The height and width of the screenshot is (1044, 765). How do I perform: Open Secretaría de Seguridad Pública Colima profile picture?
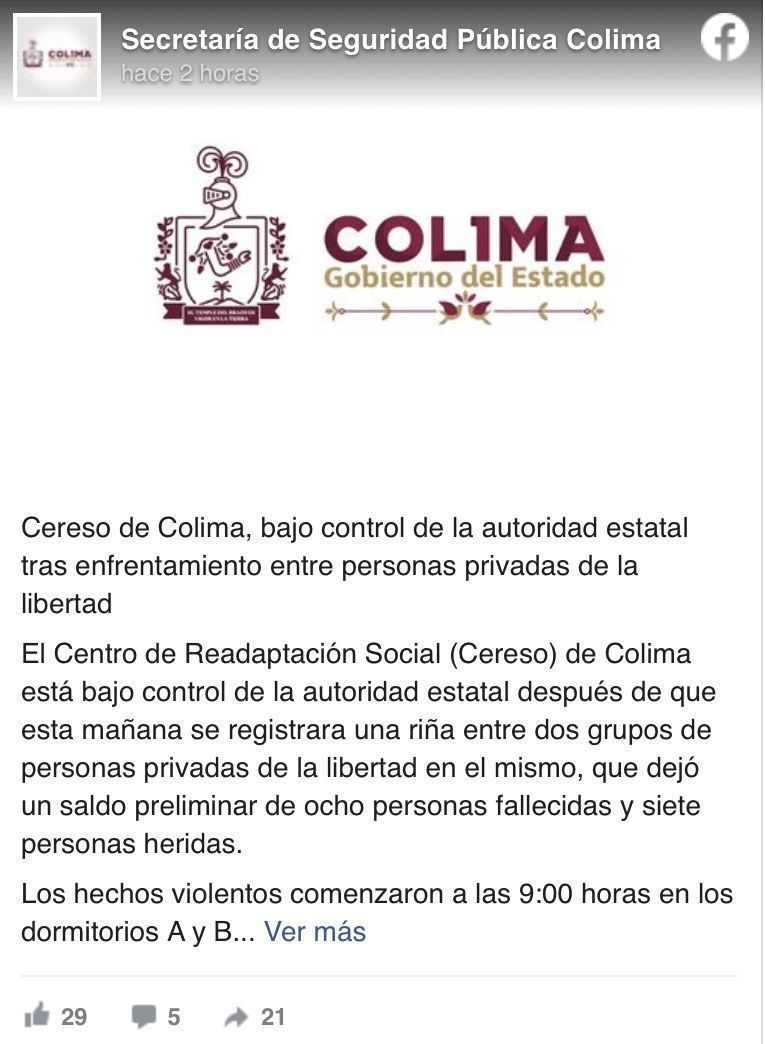tap(57, 57)
